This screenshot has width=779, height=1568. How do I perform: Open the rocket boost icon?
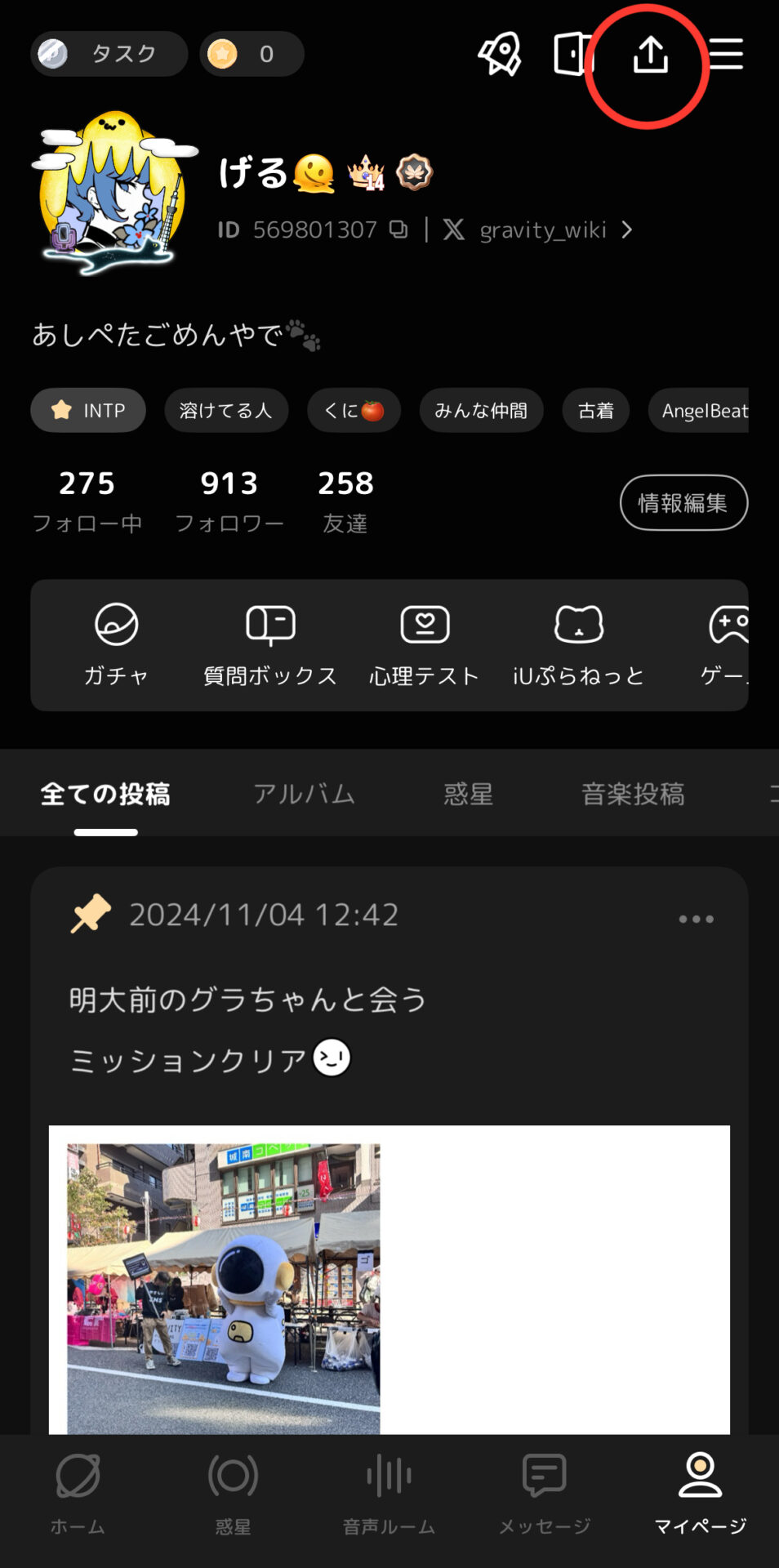coord(500,54)
